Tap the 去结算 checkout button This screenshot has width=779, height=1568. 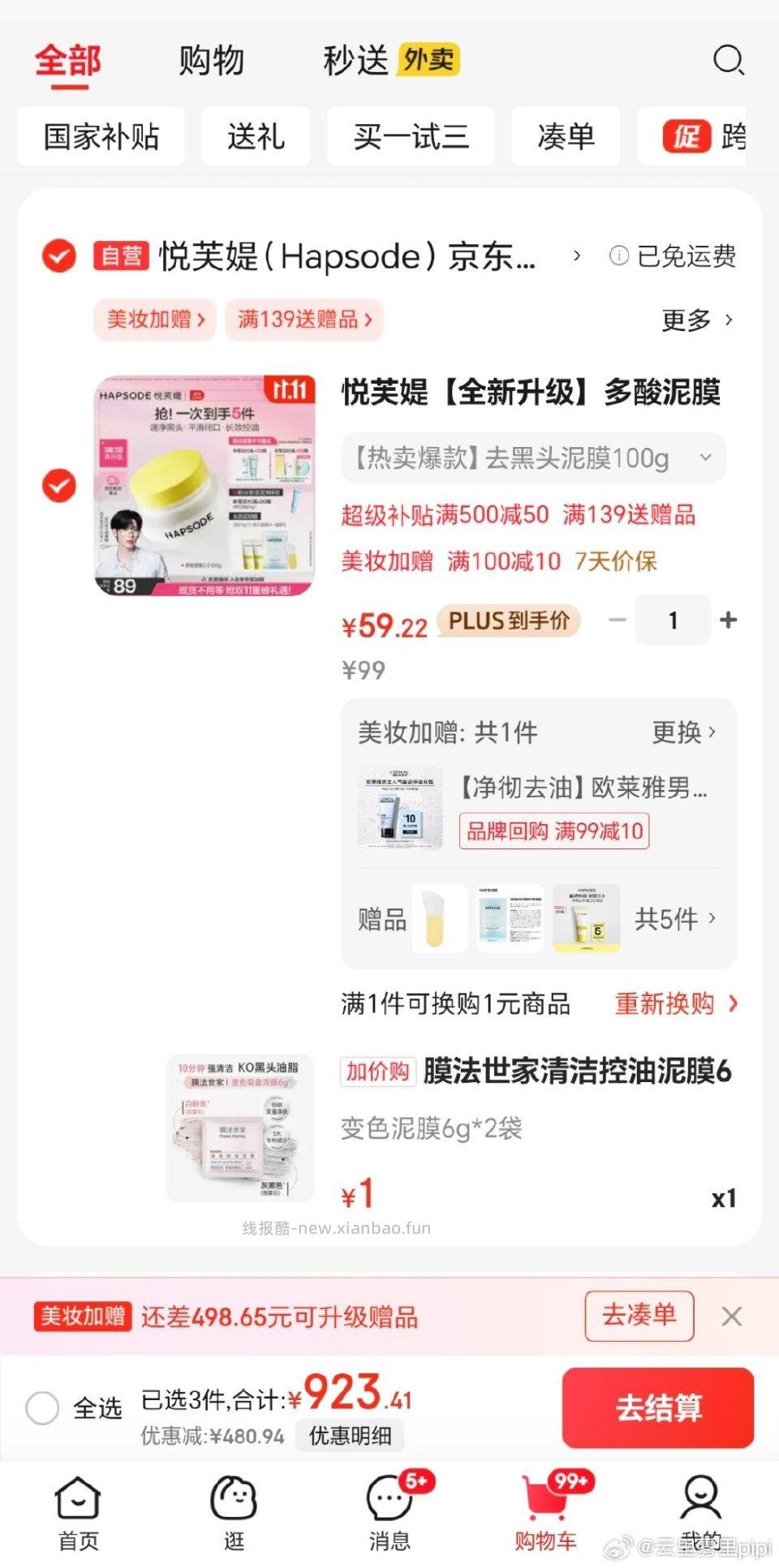click(657, 1409)
